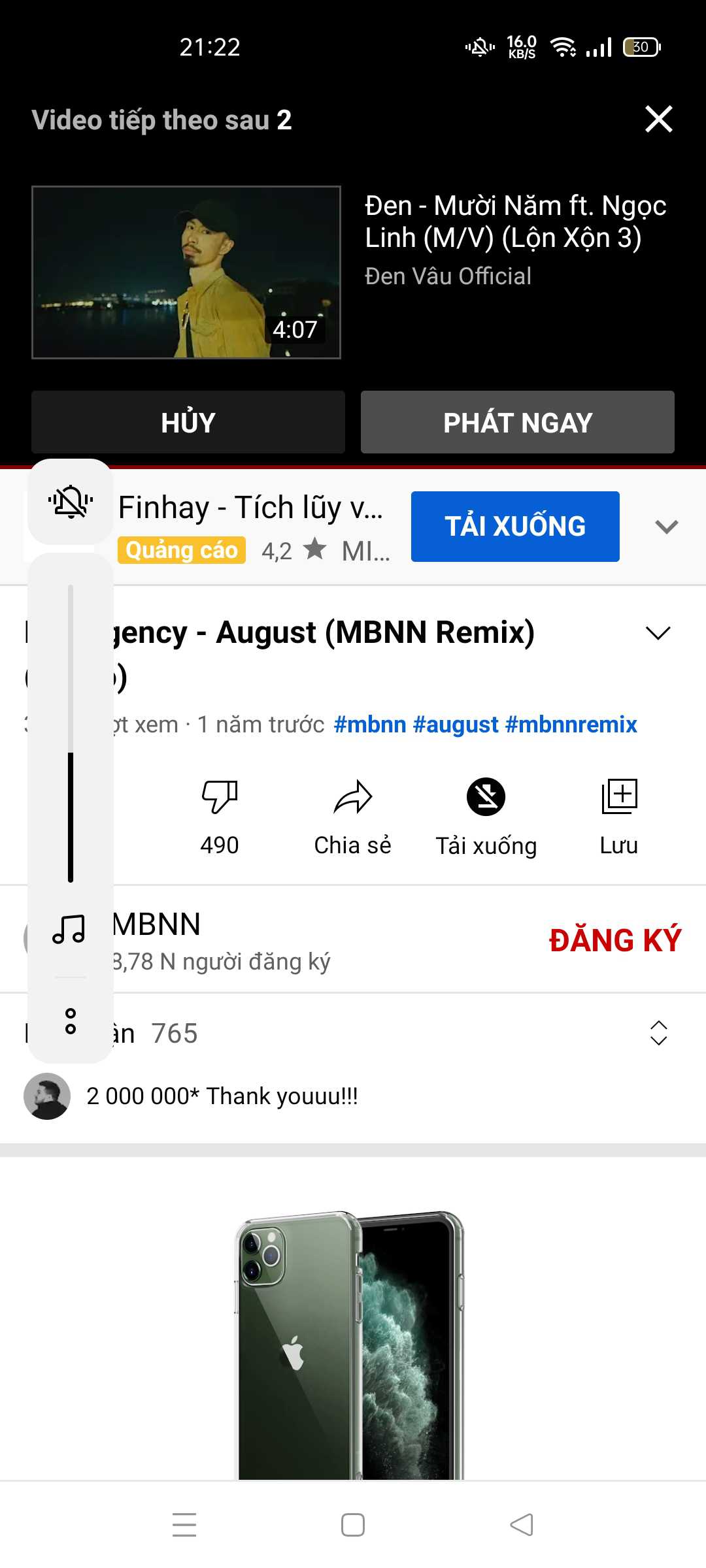Toggle the ringer mute bell in volume panel
Image resolution: width=706 pixels, height=1568 pixels.
(71, 502)
